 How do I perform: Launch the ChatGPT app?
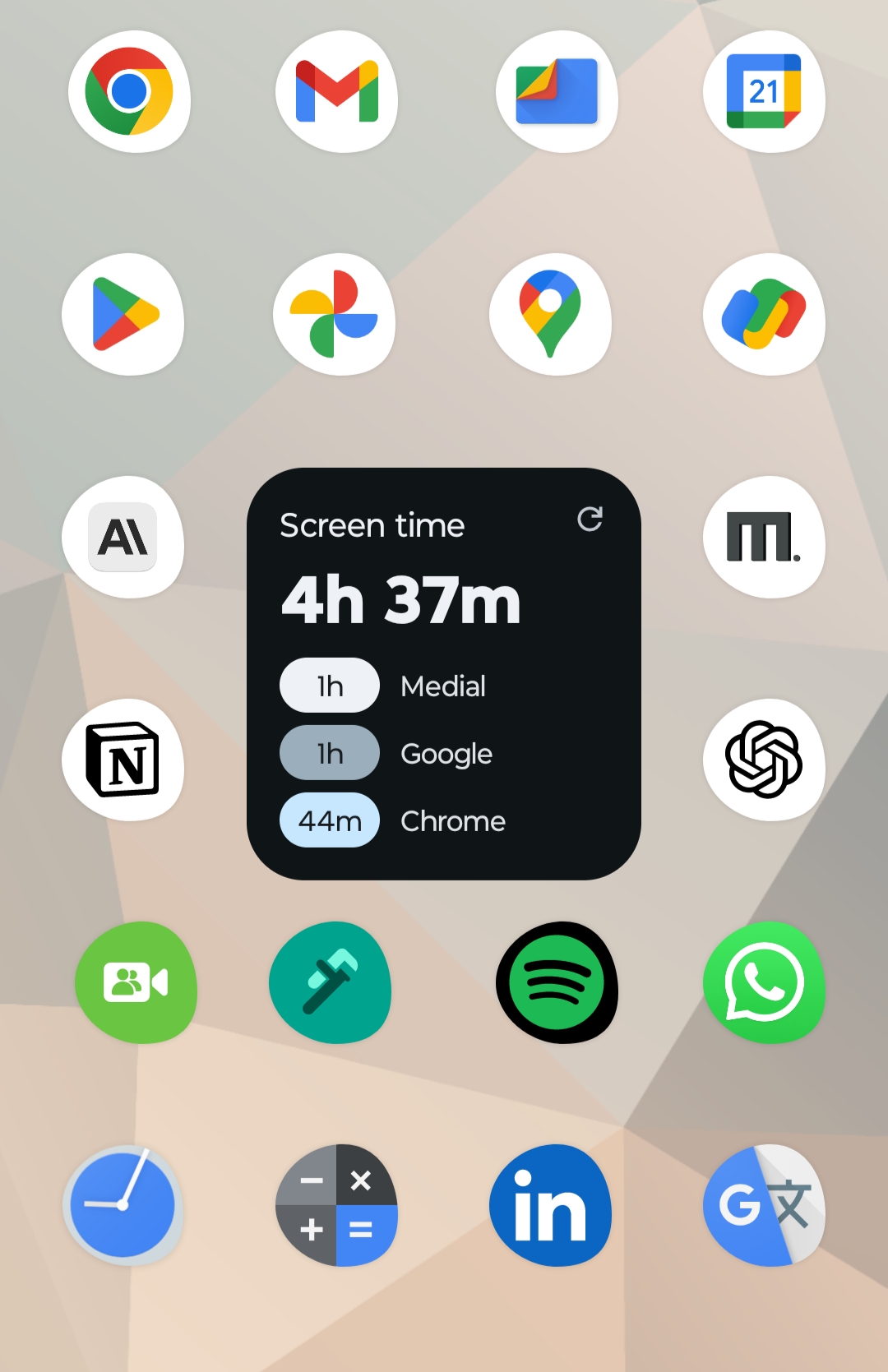[764, 760]
